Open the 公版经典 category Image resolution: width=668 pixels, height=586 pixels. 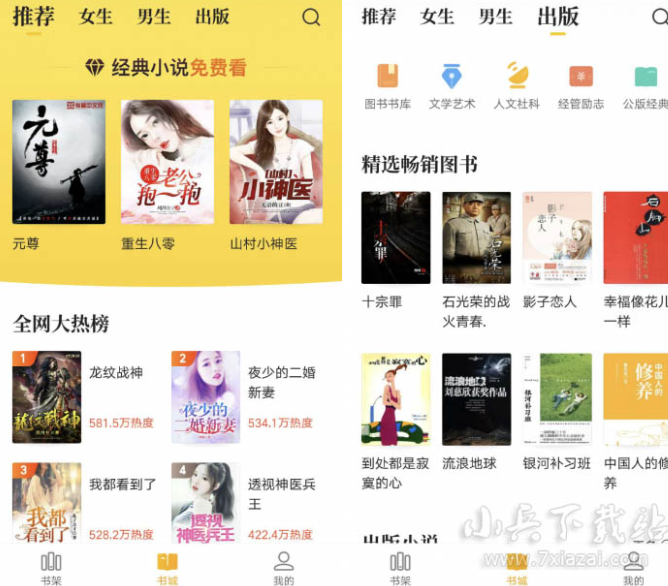tap(645, 85)
